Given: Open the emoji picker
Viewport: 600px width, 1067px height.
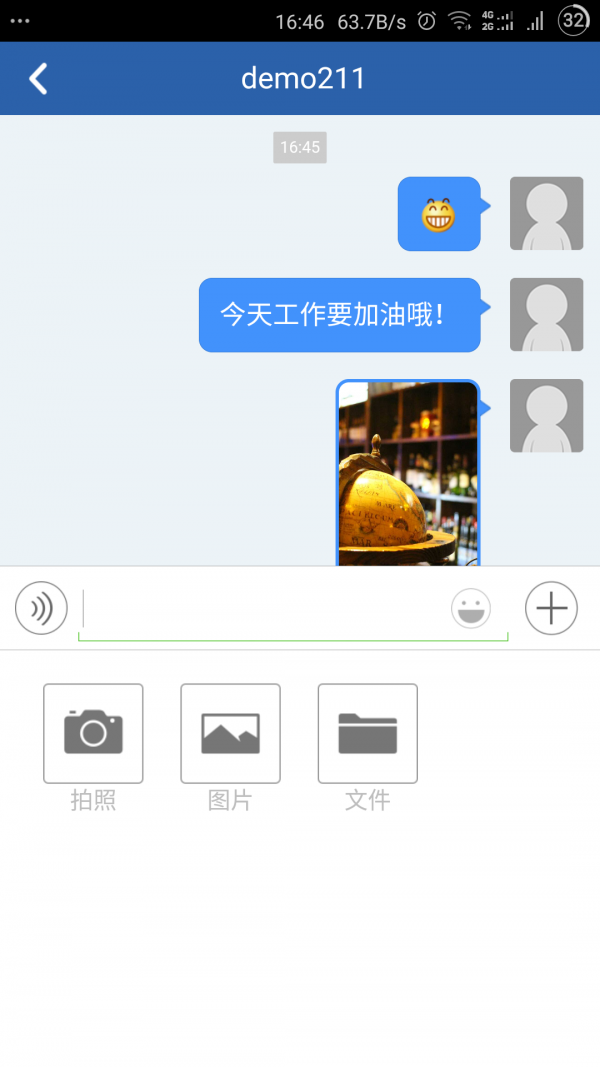Looking at the screenshot, I should click(x=471, y=608).
